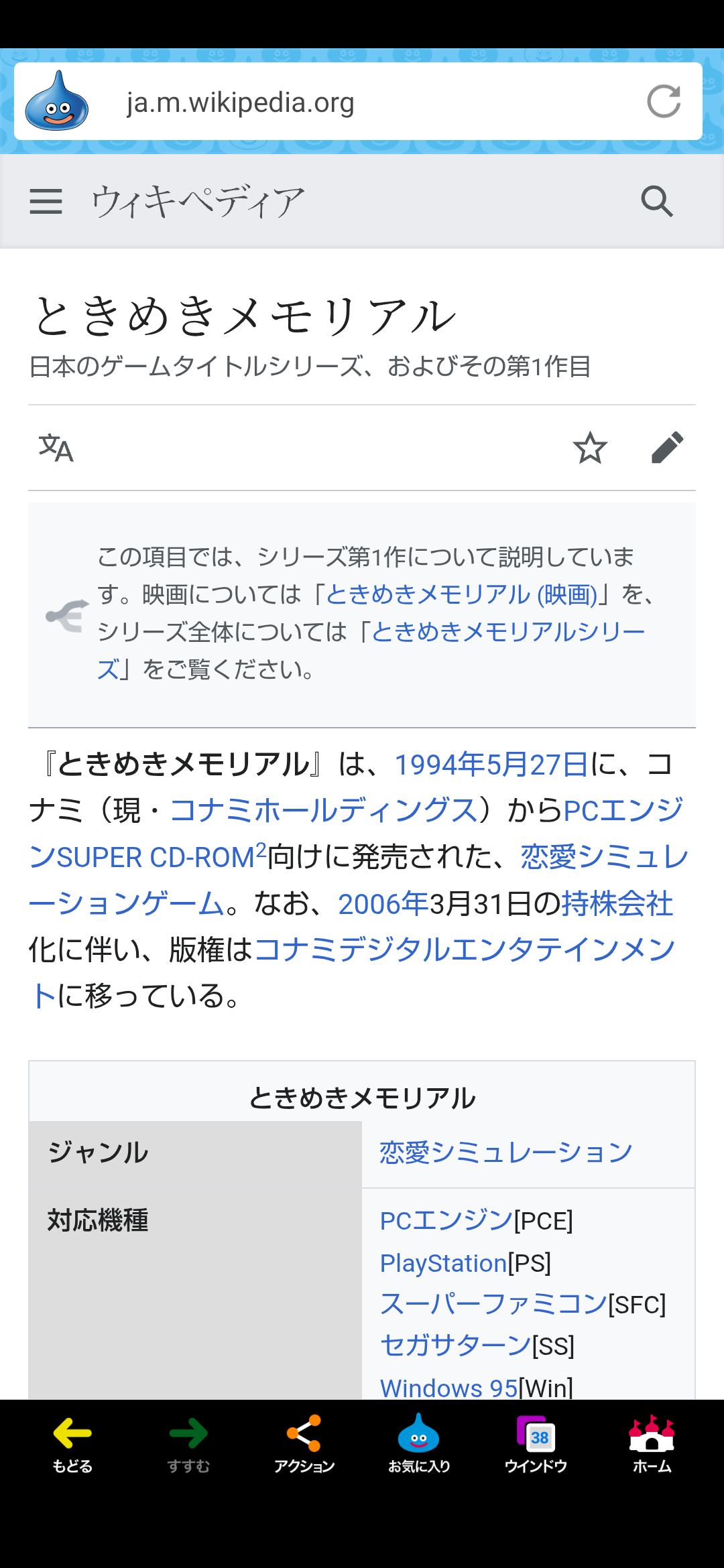Viewport: 724px width, 1568px height.
Task: Add article to watchlist with star
Action: pos(590,448)
